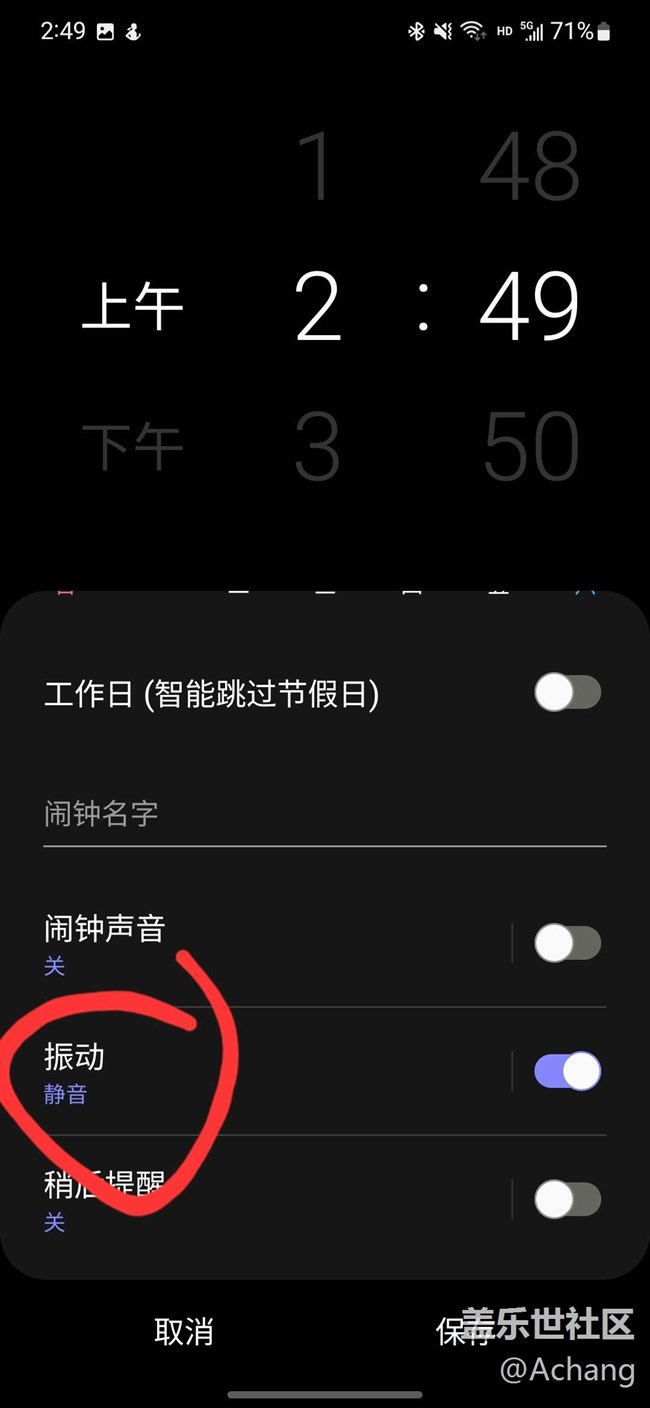The image size is (650, 1408).
Task: Select minute 50 in the picker
Action: 531,446
